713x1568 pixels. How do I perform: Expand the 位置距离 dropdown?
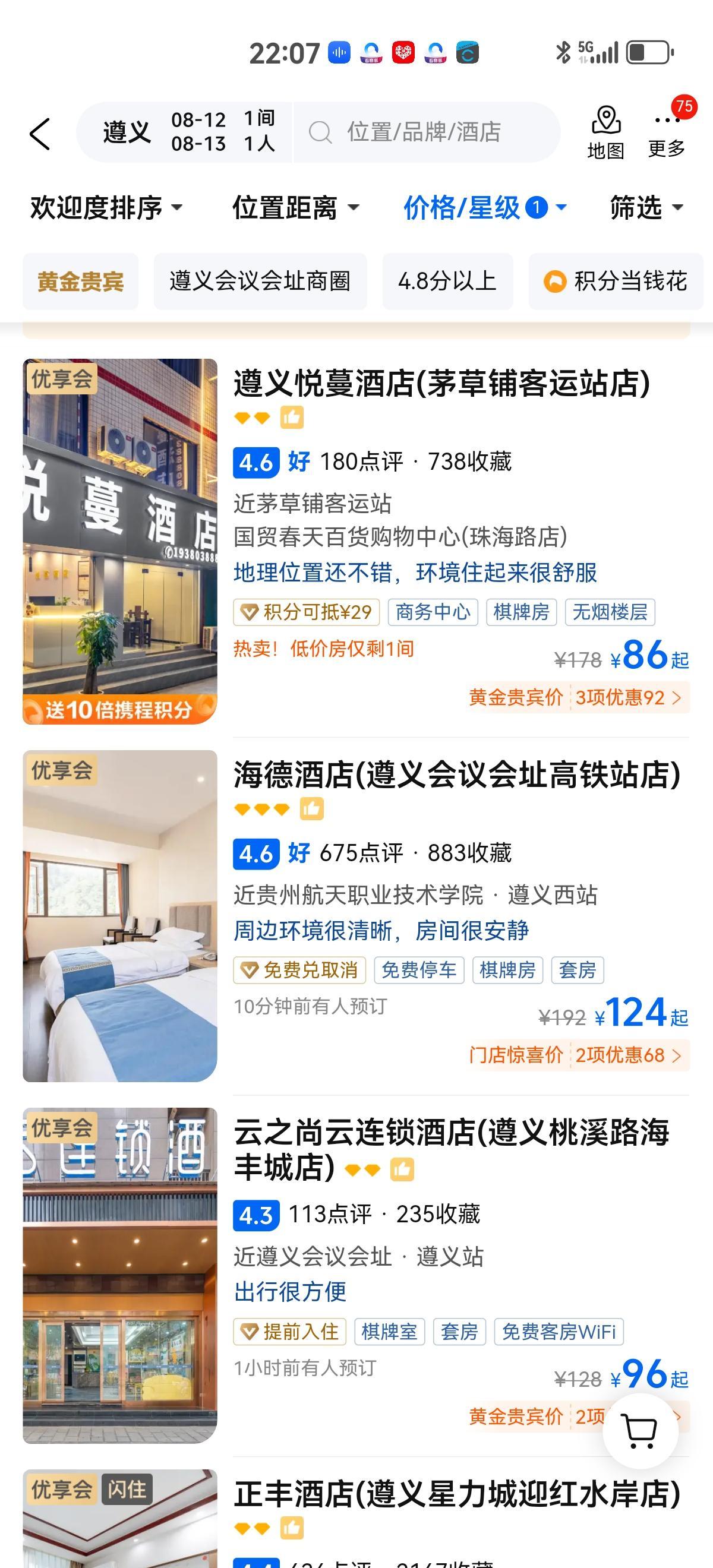pyautogui.click(x=295, y=207)
